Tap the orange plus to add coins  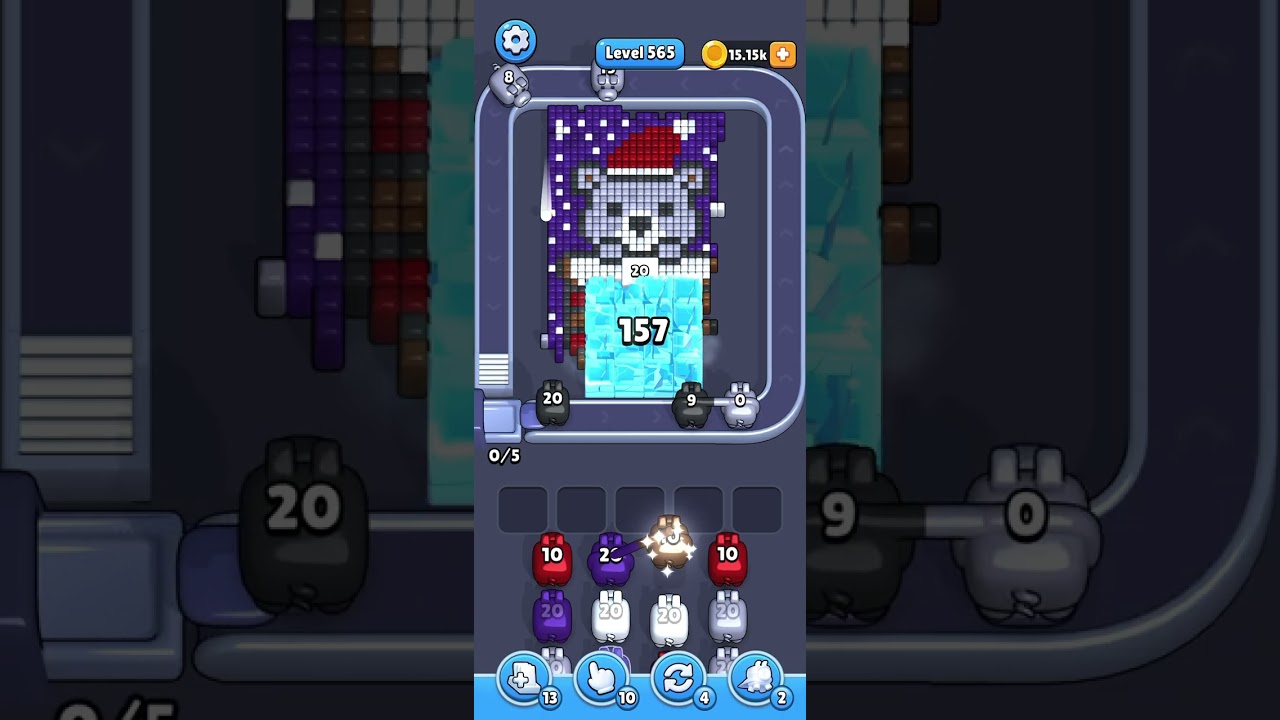783,55
